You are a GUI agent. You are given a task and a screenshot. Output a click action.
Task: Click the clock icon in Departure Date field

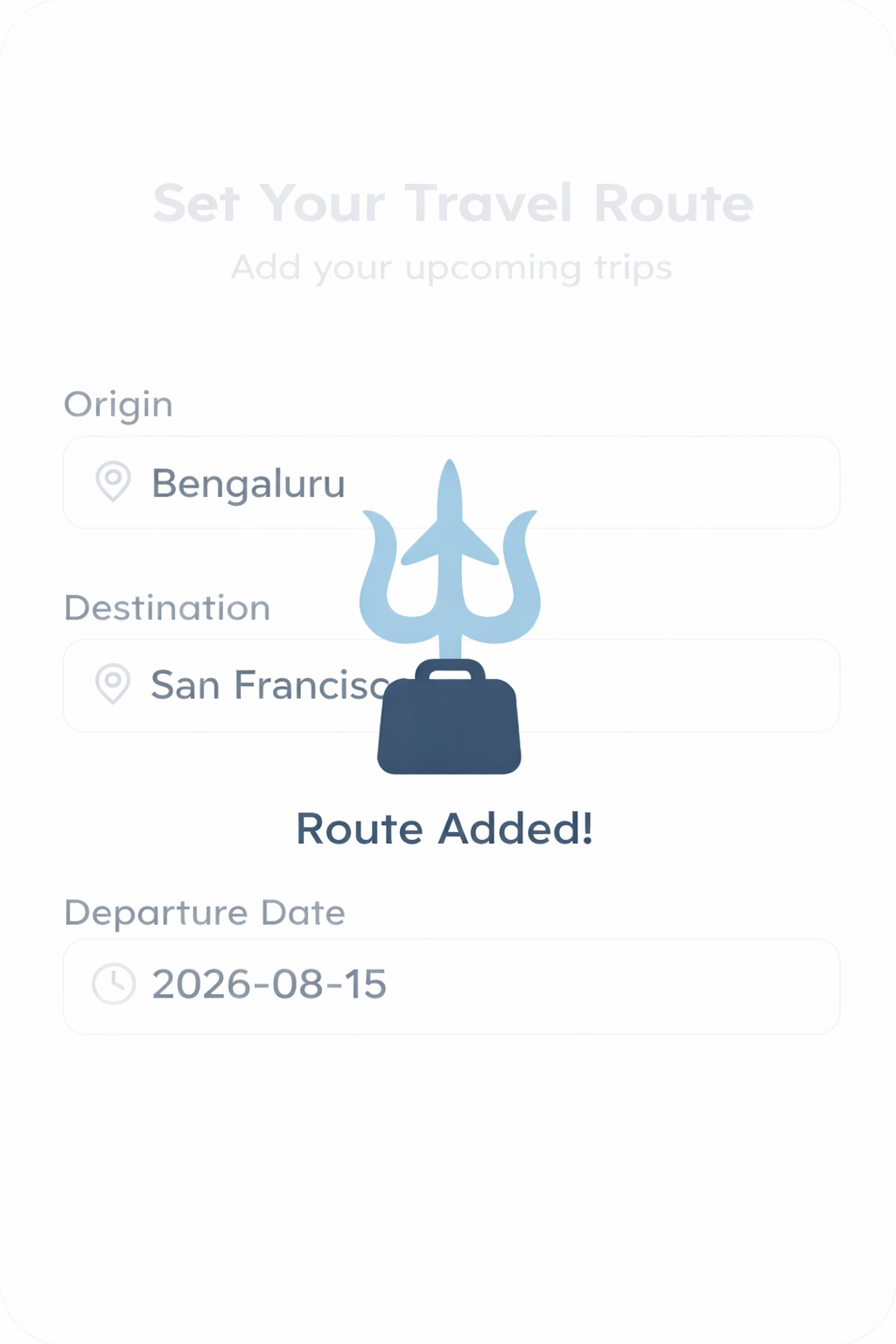[113, 983]
